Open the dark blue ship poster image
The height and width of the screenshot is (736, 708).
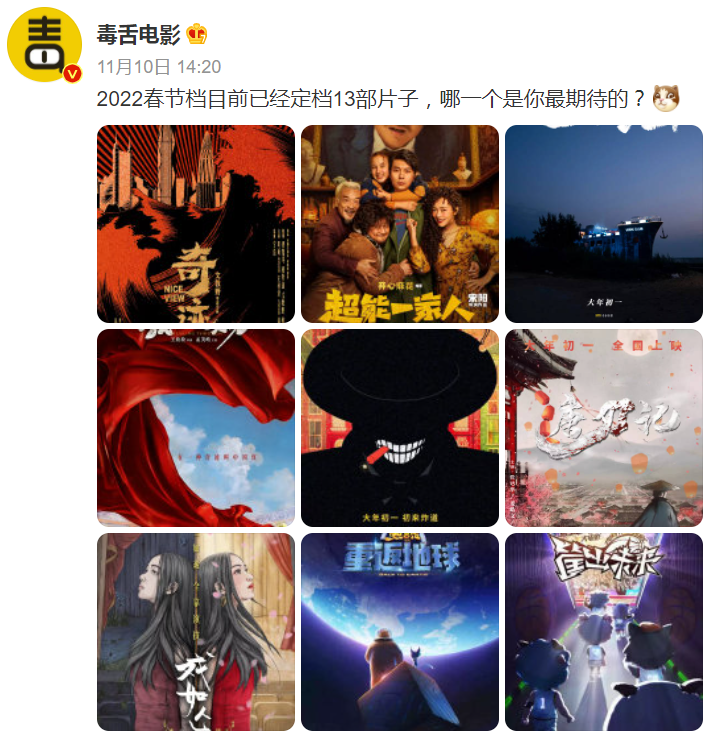coord(604,224)
